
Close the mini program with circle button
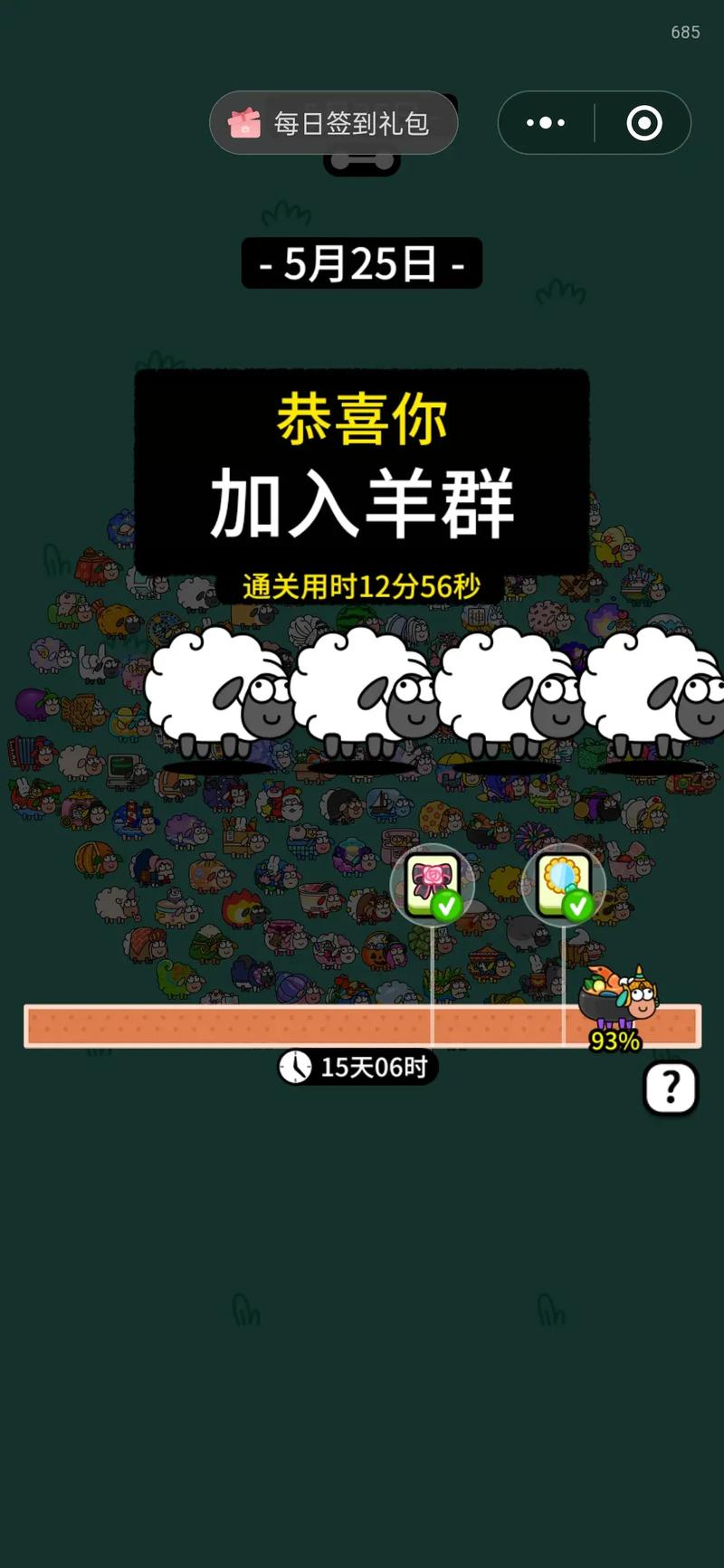pyautogui.click(x=643, y=123)
